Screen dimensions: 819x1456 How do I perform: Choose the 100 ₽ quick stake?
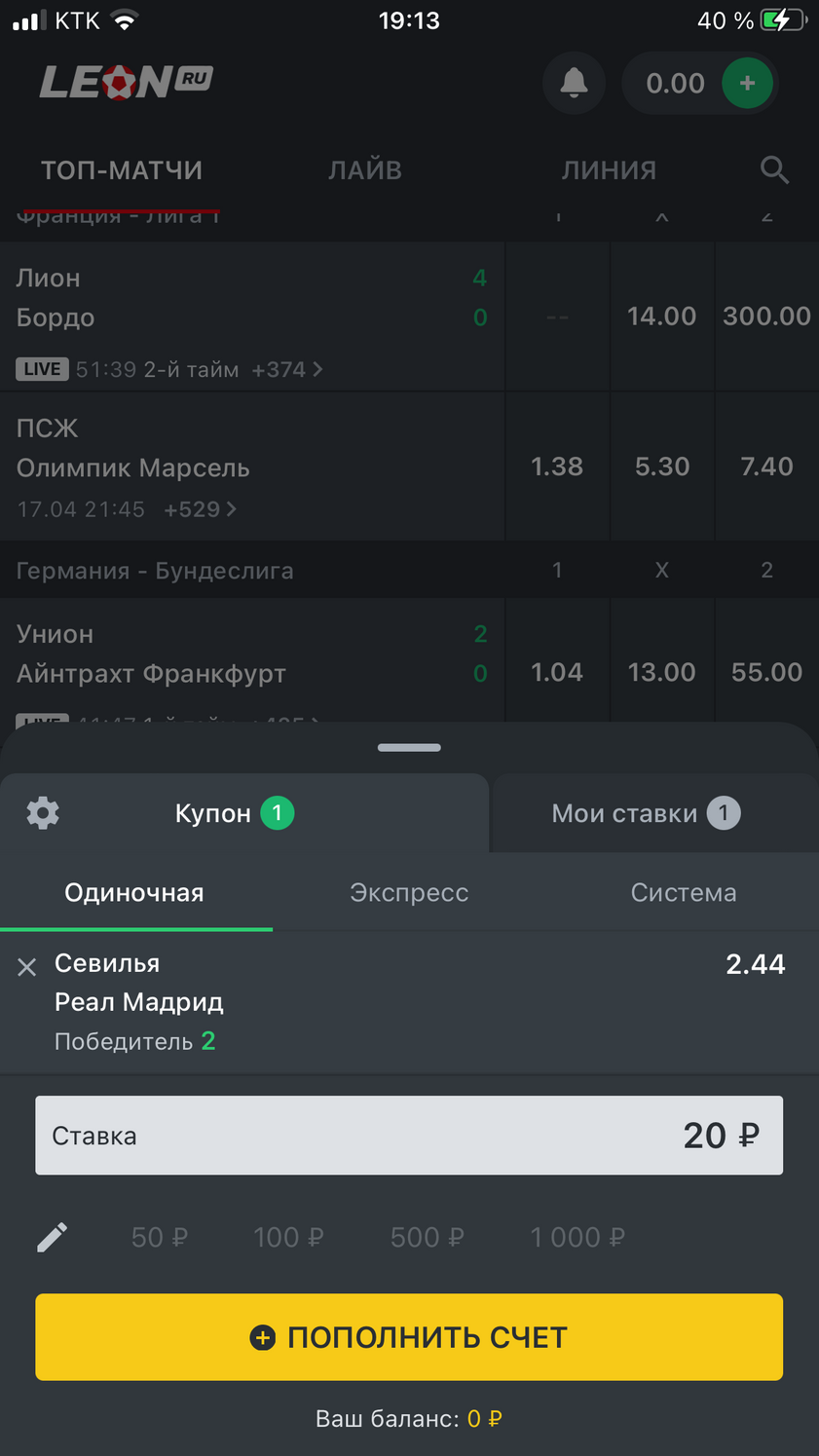(x=288, y=1237)
